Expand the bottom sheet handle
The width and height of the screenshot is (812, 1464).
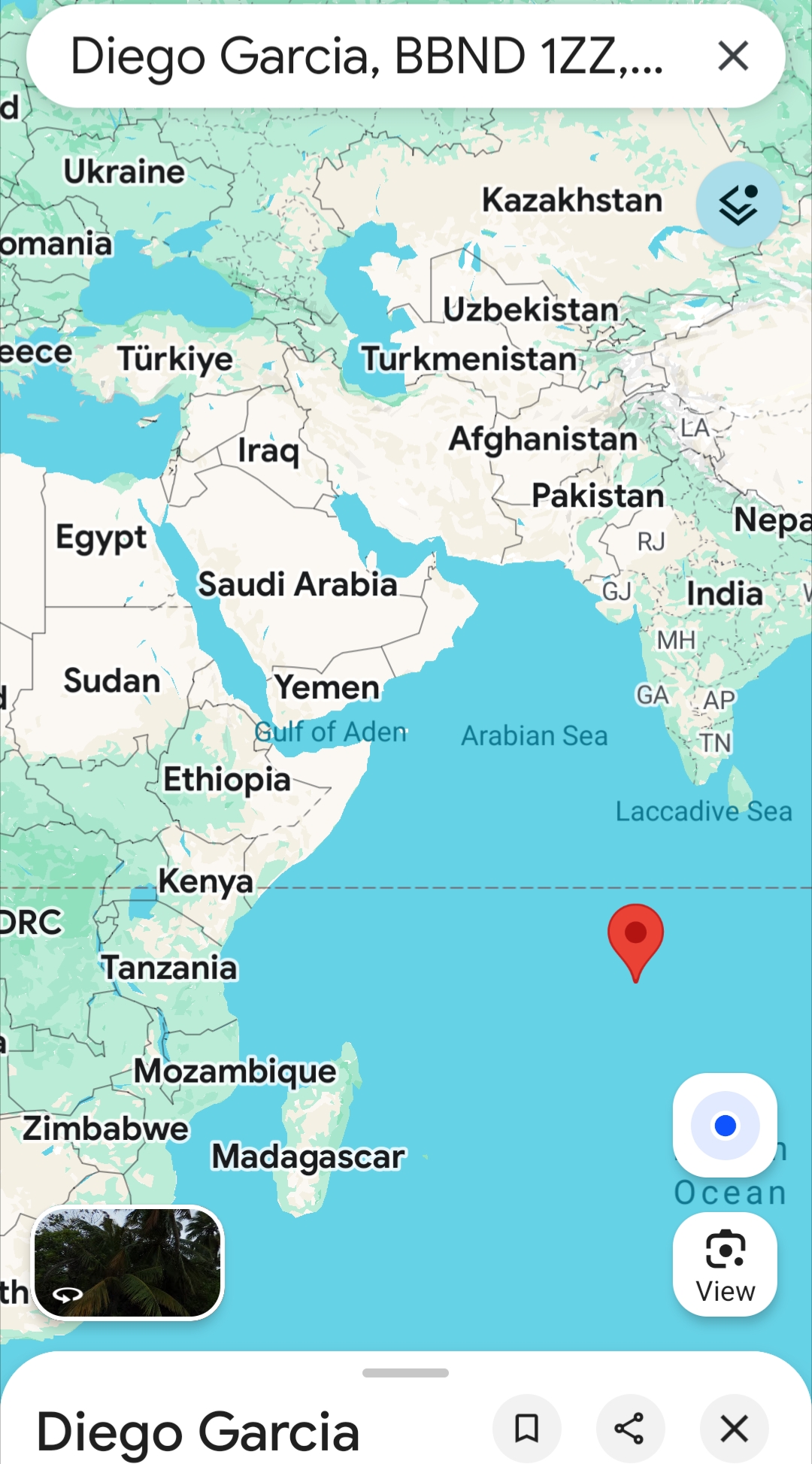[405, 1372]
